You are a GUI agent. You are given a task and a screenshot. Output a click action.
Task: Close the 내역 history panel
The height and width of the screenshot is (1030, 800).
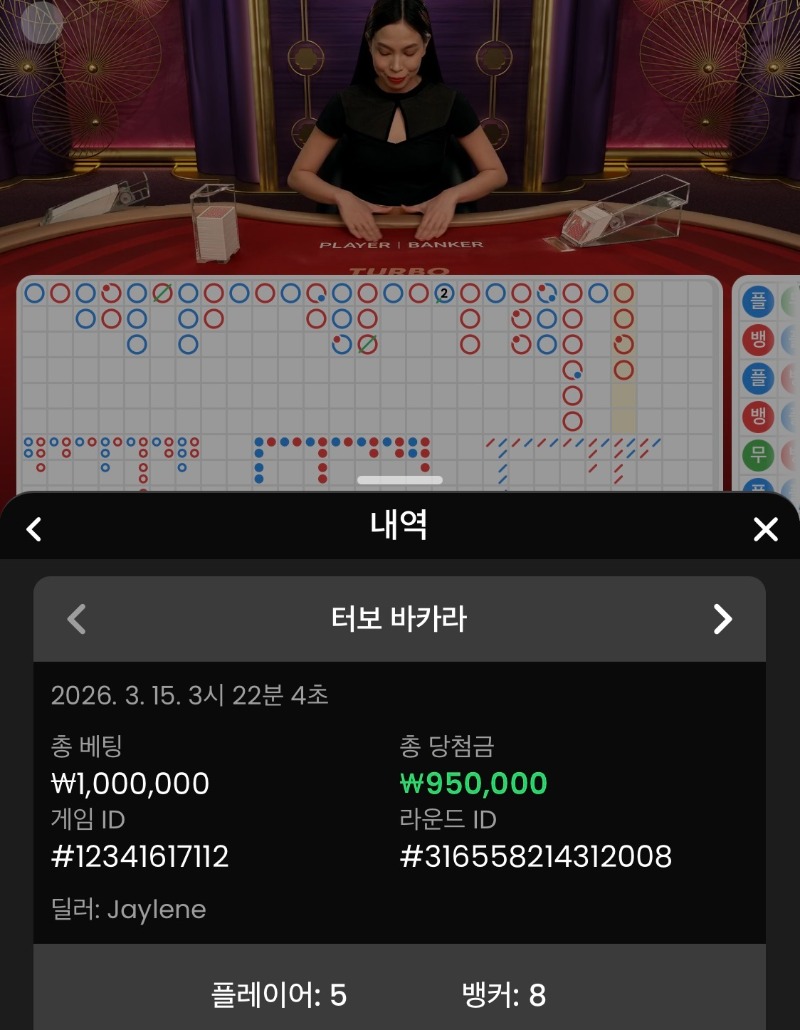tap(765, 529)
